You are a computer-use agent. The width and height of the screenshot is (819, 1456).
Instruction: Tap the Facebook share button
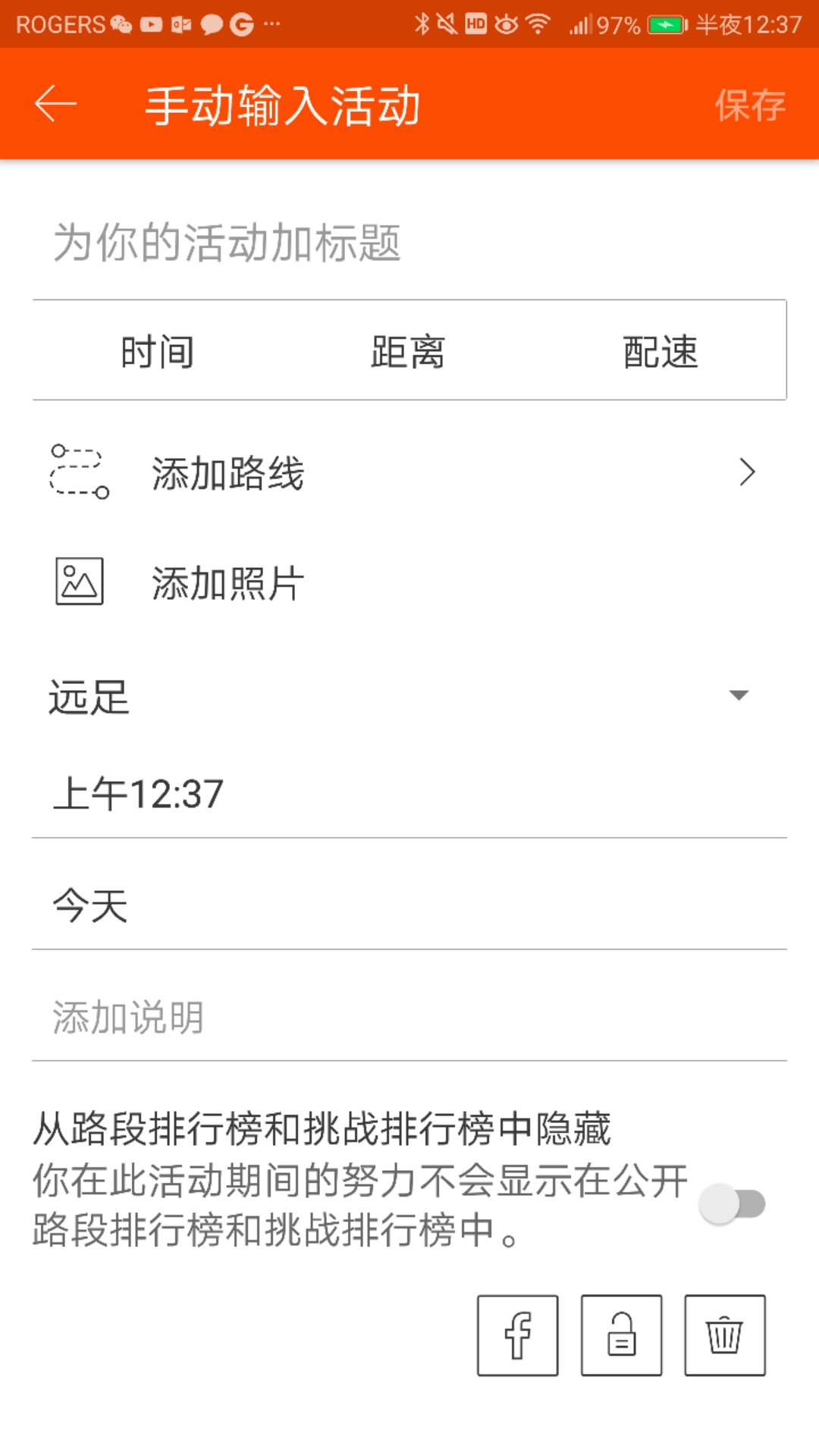[x=517, y=1335]
